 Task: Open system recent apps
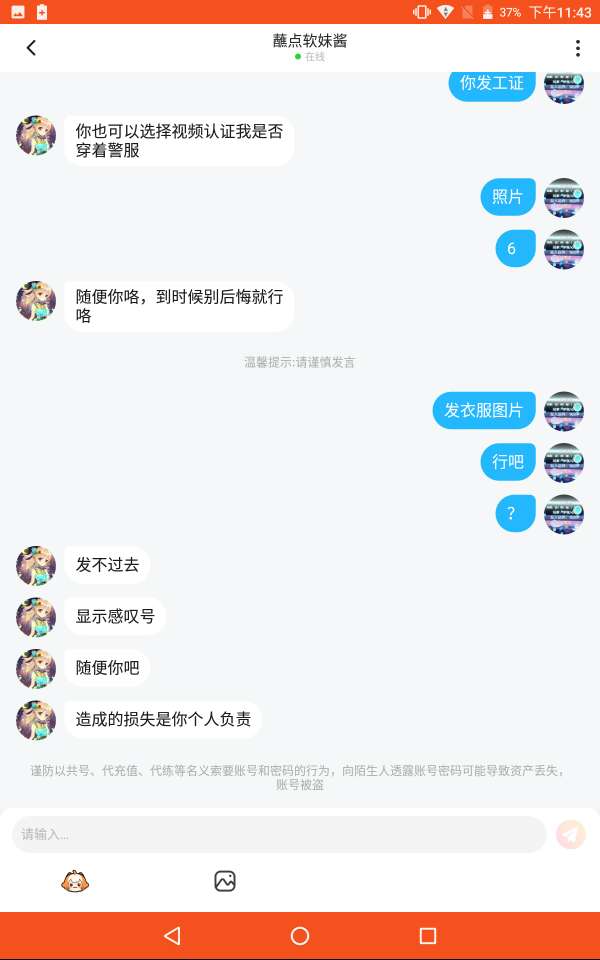tap(428, 936)
